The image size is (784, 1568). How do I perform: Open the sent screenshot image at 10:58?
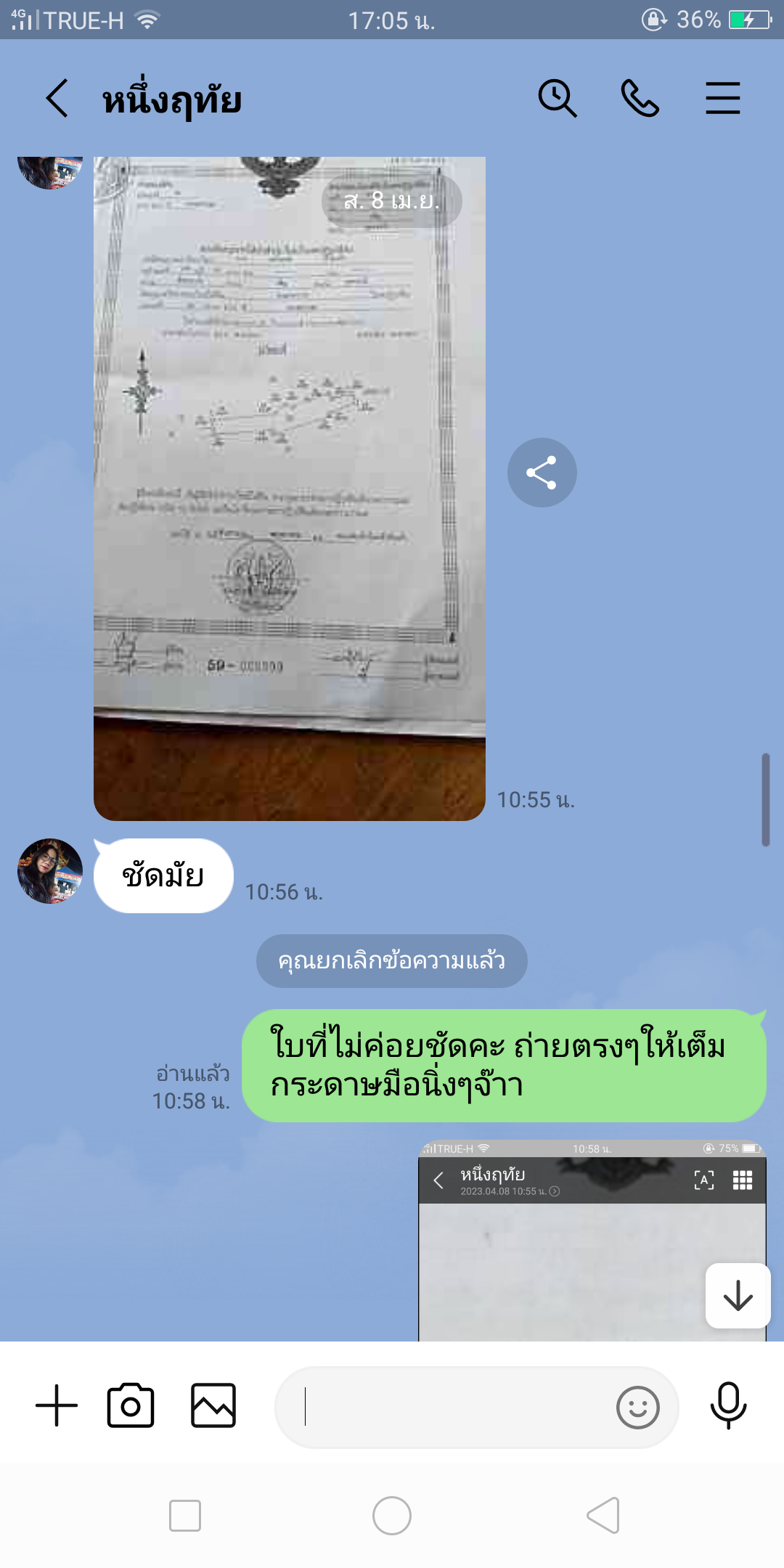coord(592,1240)
